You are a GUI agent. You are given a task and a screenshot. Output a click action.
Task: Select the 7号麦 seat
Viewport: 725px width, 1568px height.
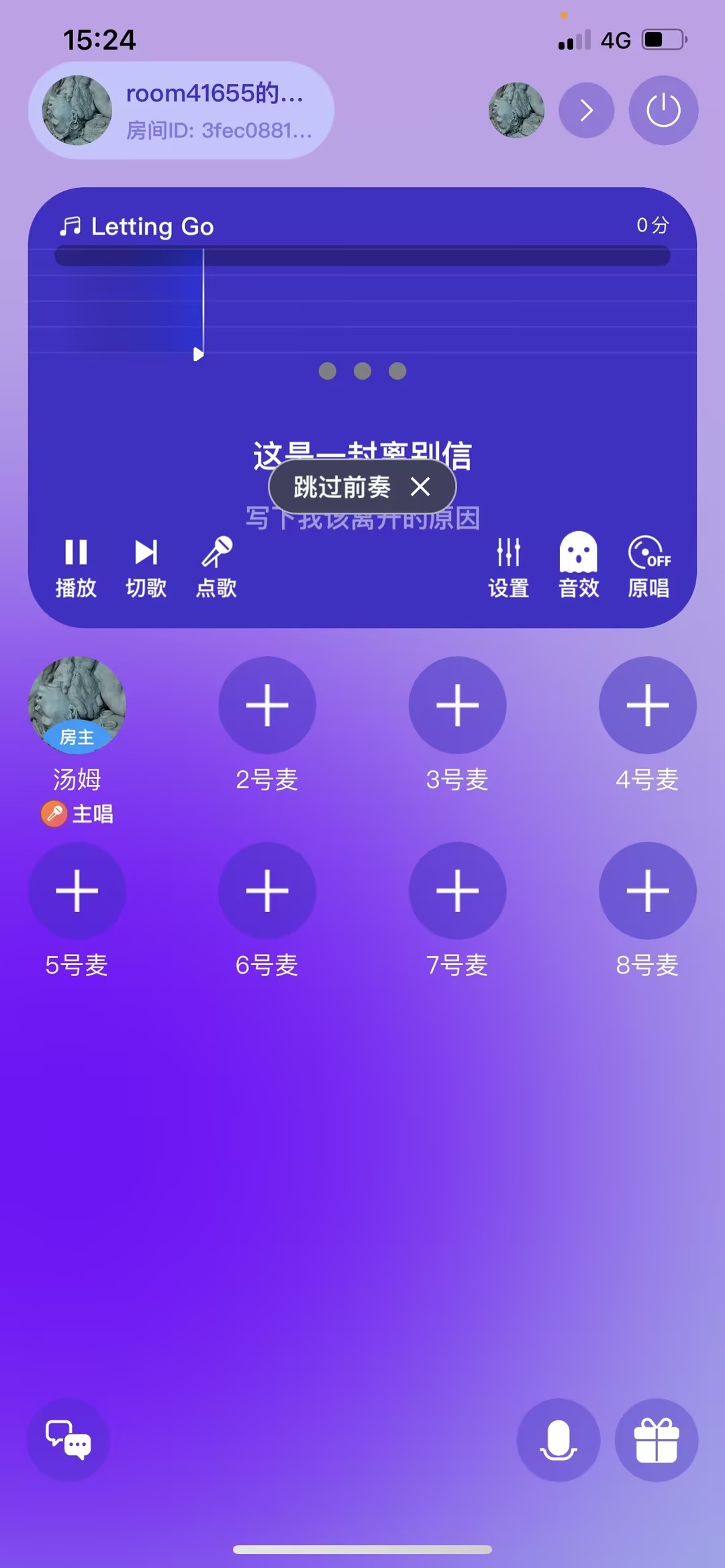[x=457, y=891]
